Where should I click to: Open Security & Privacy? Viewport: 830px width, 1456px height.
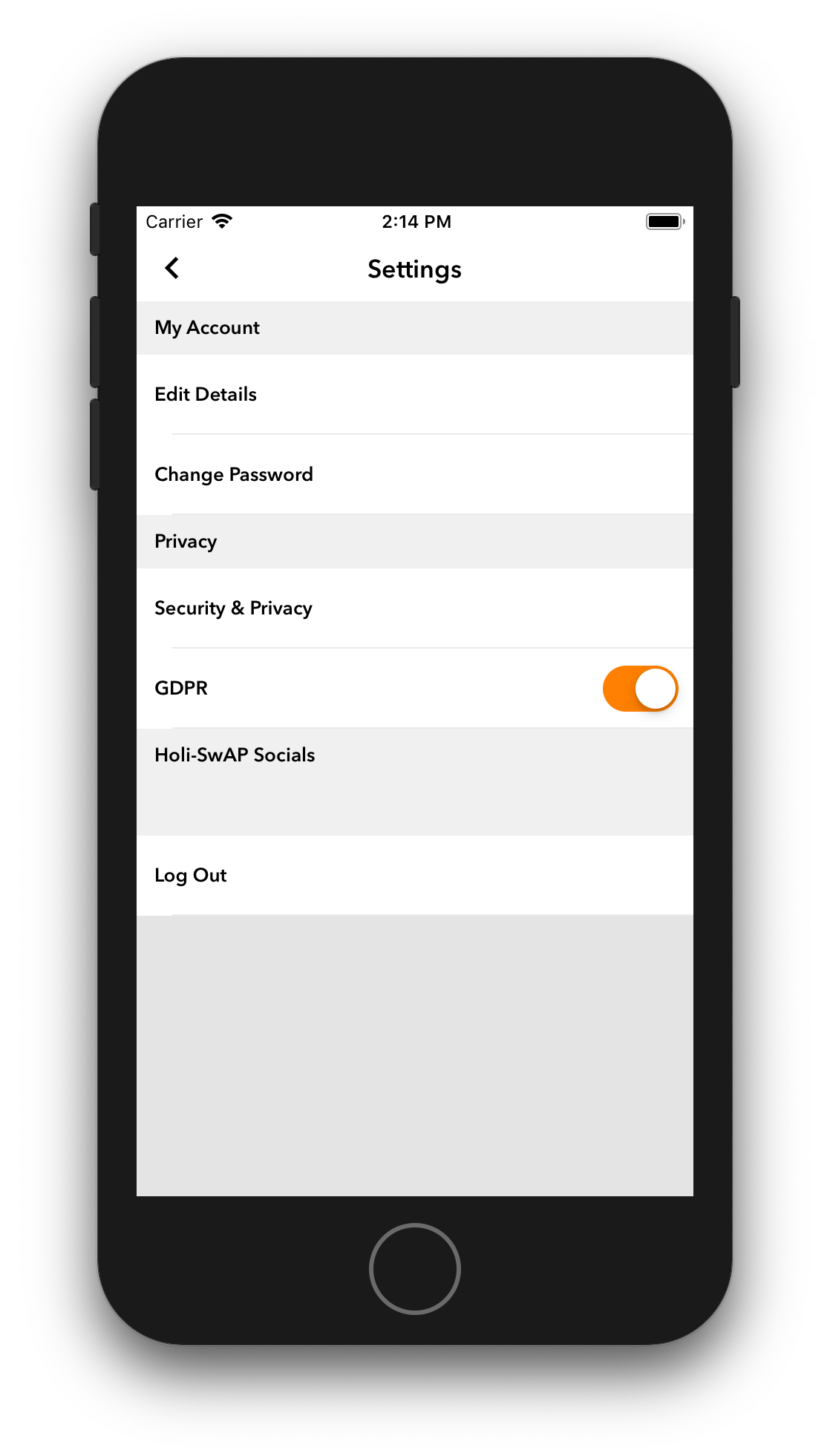coord(415,609)
